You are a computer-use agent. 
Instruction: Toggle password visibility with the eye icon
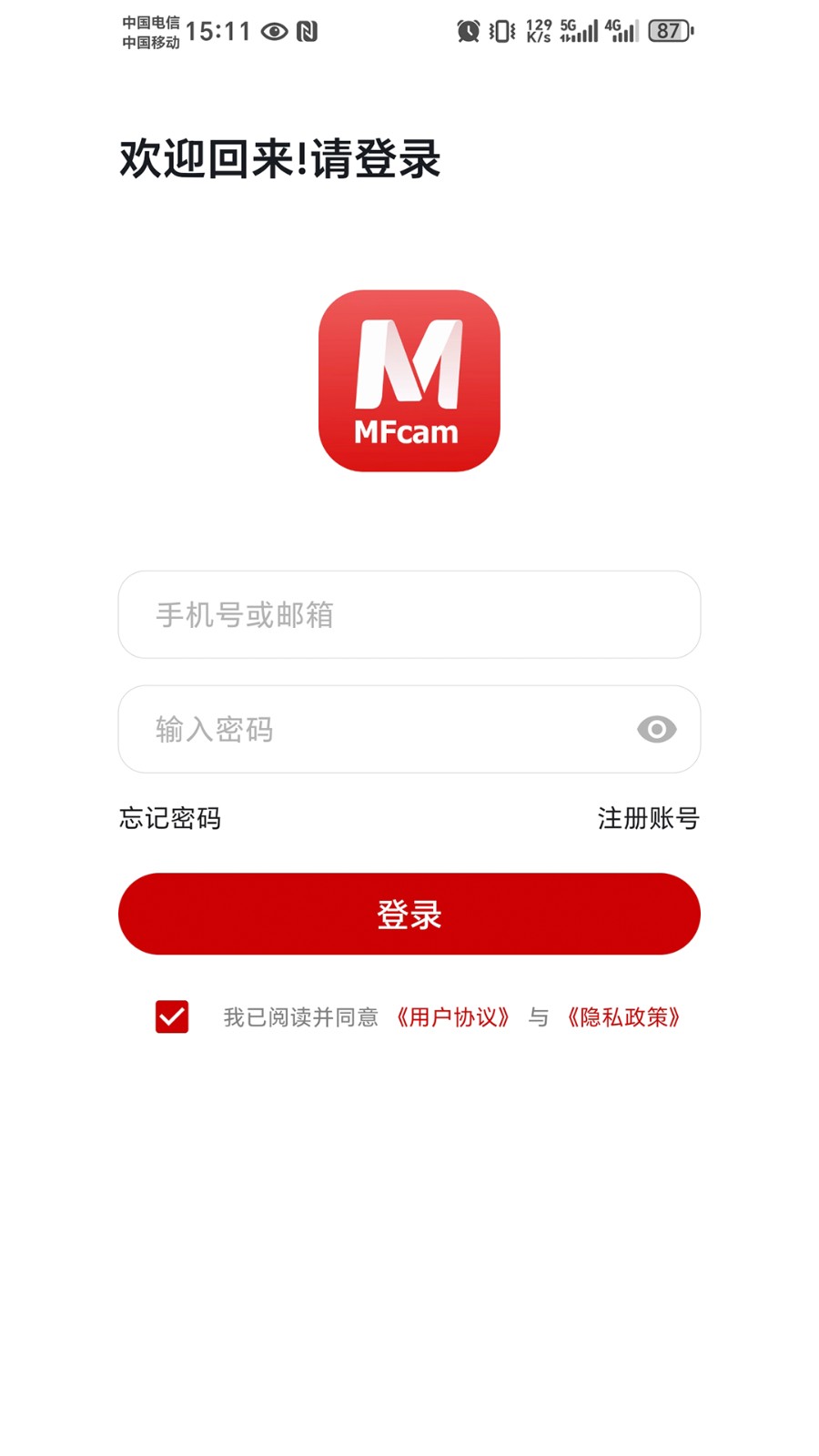point(658,729)
